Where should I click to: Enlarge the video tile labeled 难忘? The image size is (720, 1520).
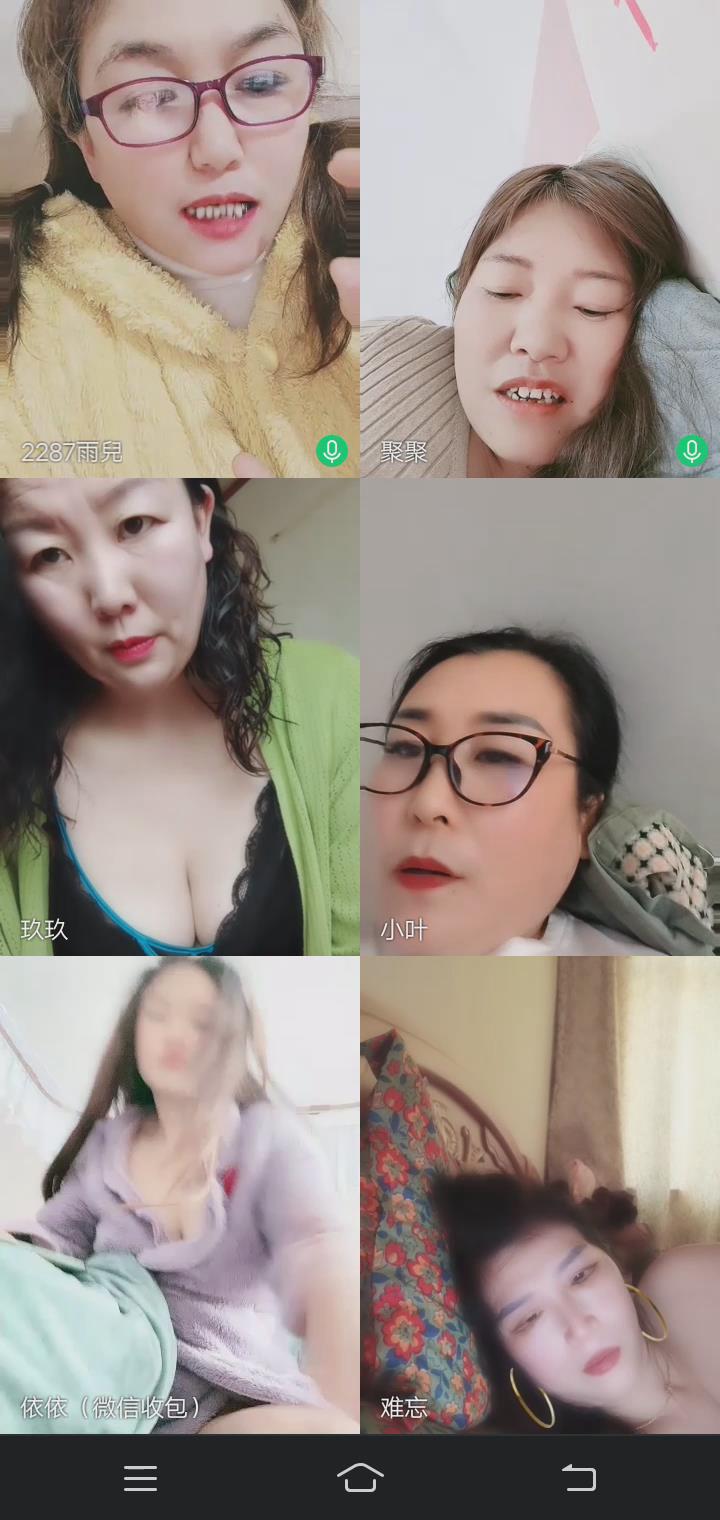540,1195
